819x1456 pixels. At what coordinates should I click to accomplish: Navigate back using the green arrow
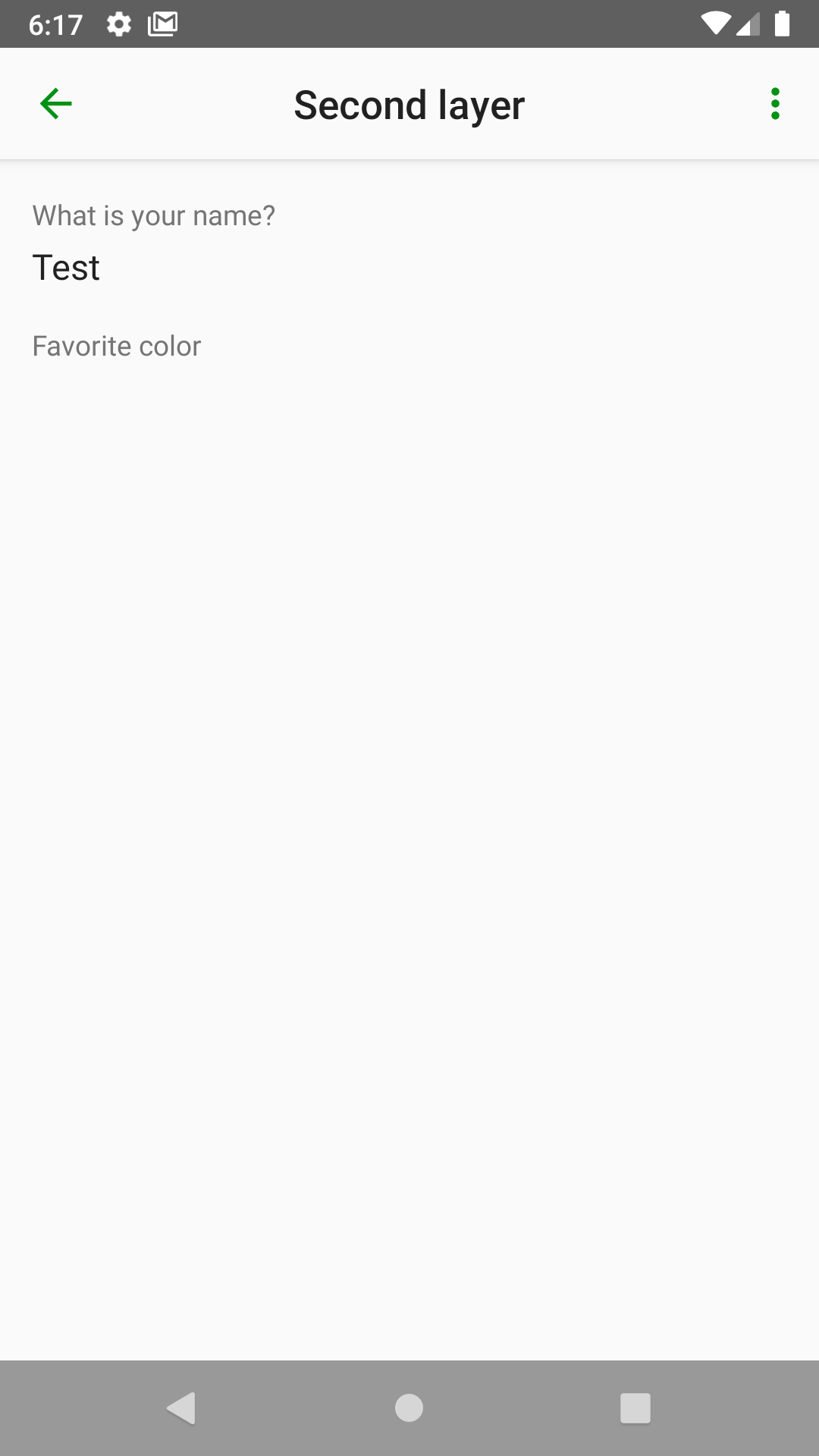pyautogui.click(x=55, y=103)
